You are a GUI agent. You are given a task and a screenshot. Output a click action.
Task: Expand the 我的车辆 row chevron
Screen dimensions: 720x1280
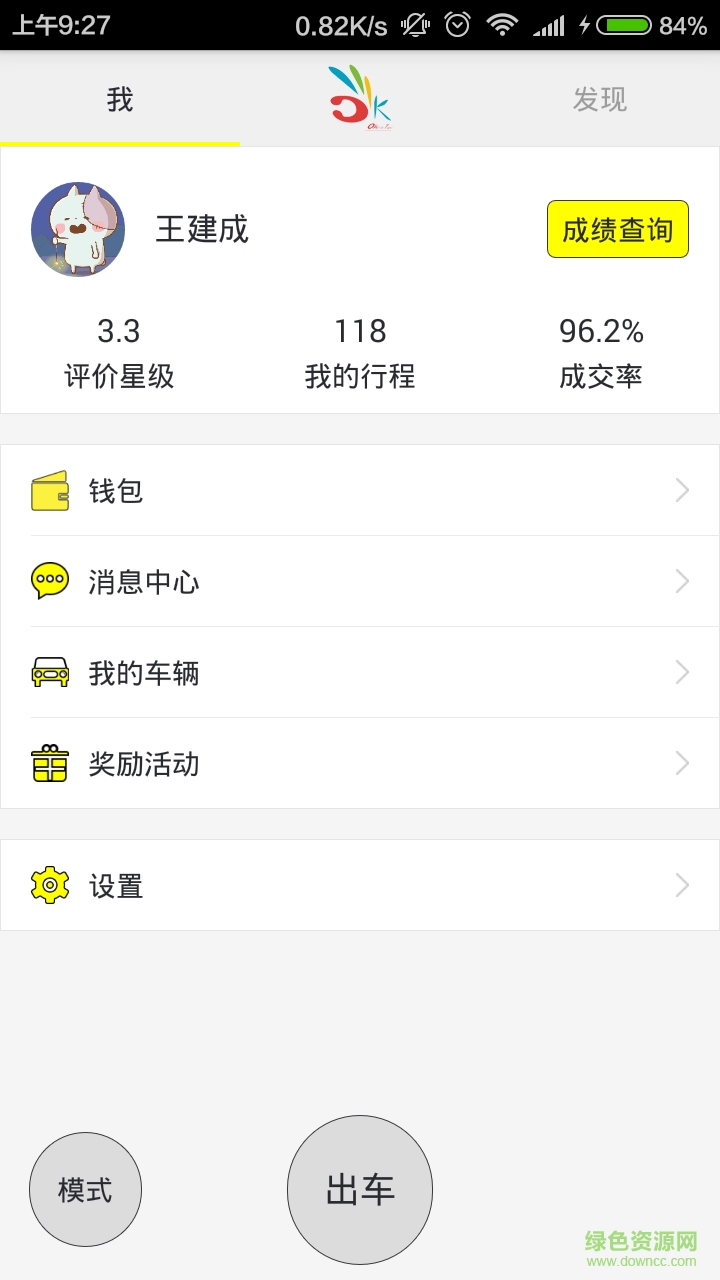coord(682,672)
